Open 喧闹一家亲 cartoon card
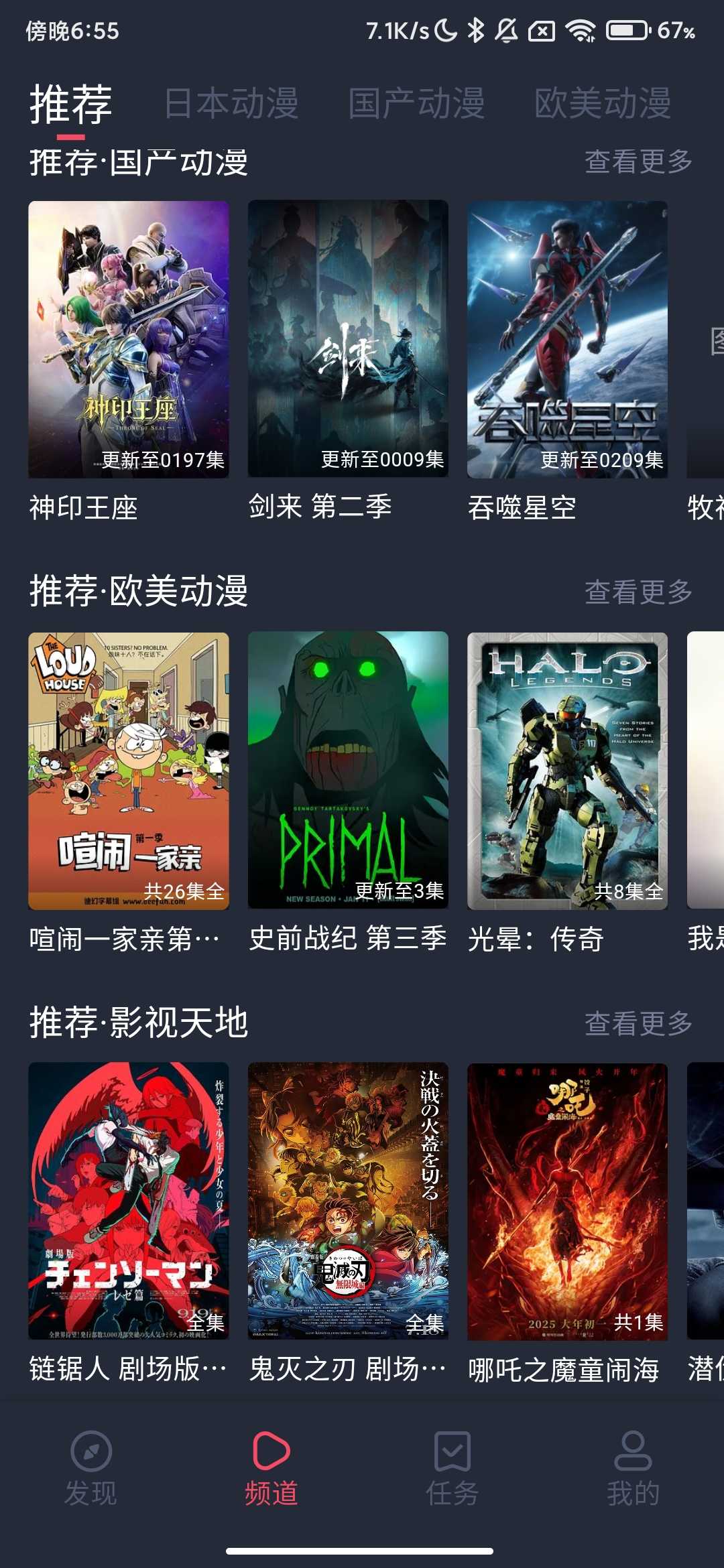Screen dimensions: 724x1568 coord(129,771)
